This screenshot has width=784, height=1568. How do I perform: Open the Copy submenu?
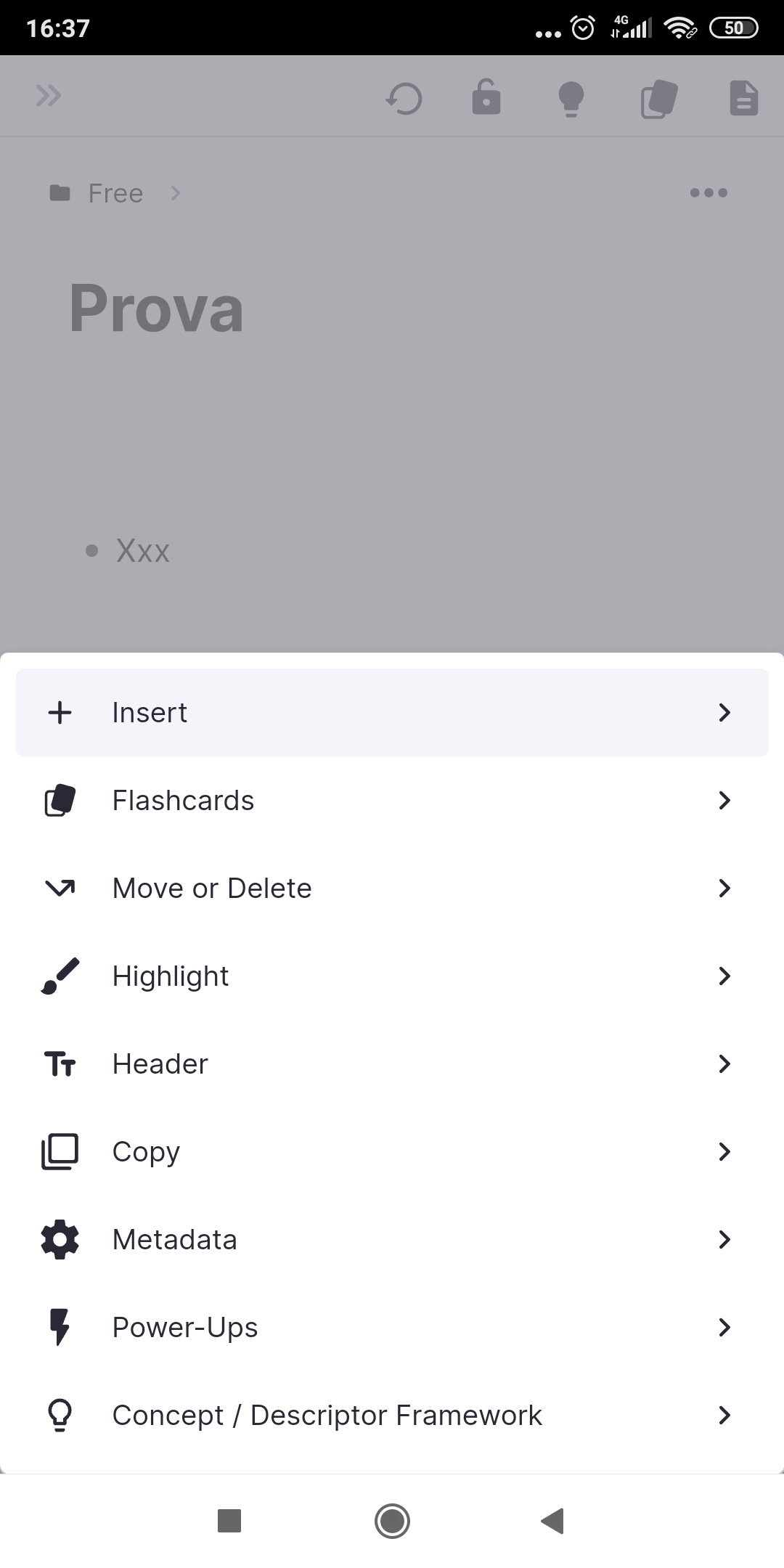pos(392,1151)
